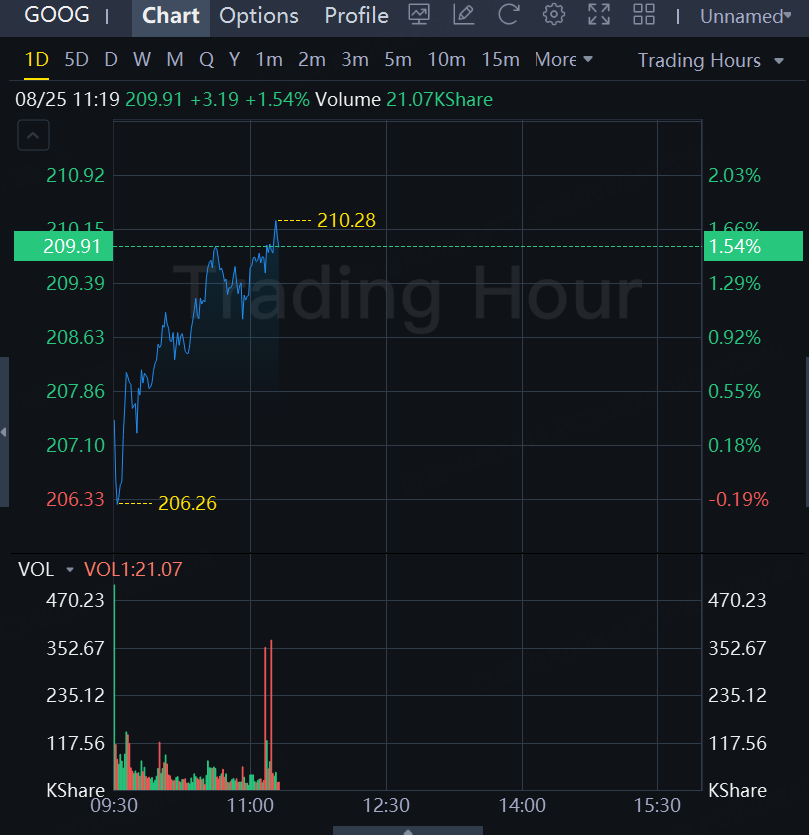
Task: Choose the 15m interval
Action: coord(500,59)
